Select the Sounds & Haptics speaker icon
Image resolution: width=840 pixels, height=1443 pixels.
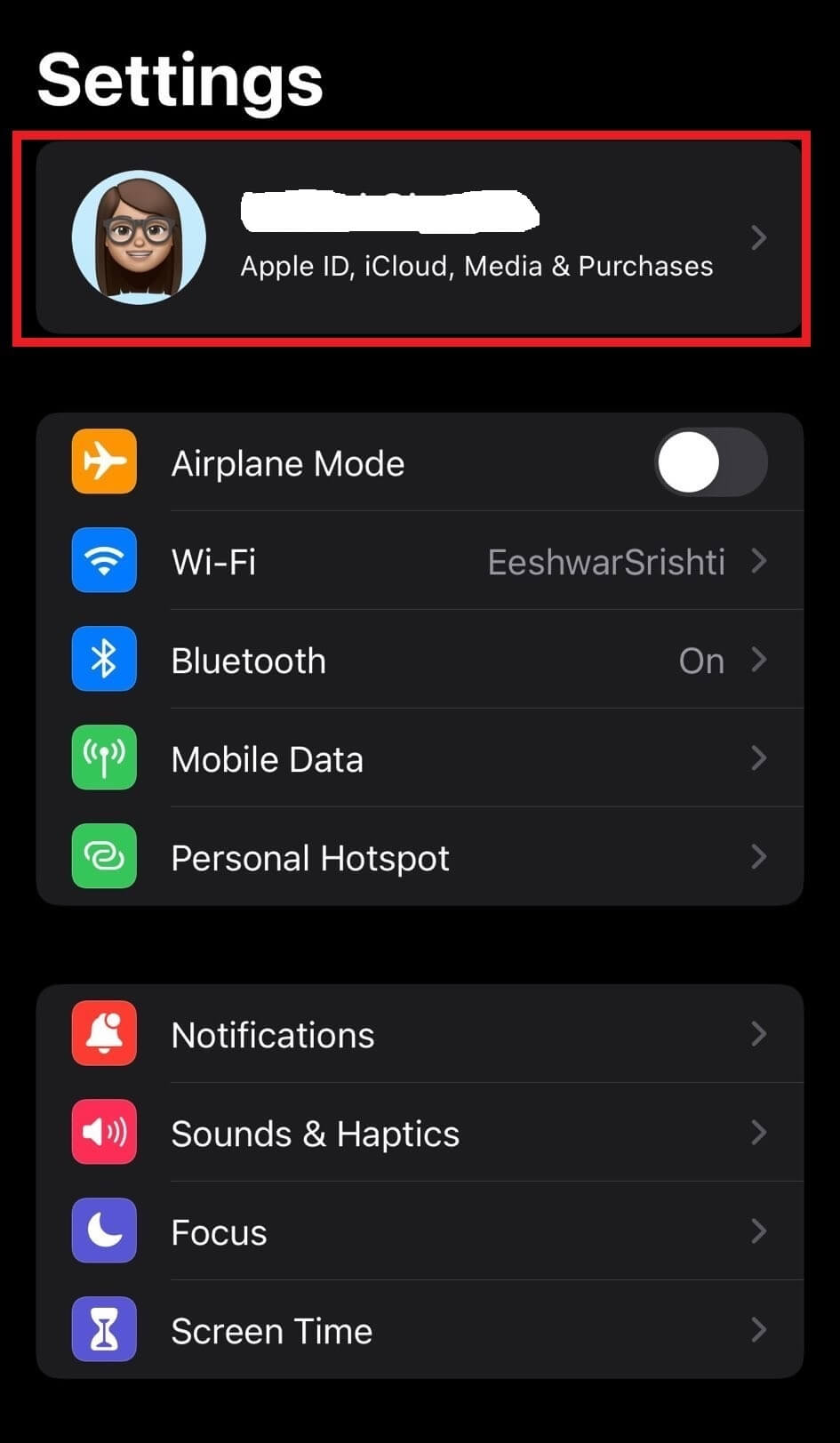[104, 1132]
